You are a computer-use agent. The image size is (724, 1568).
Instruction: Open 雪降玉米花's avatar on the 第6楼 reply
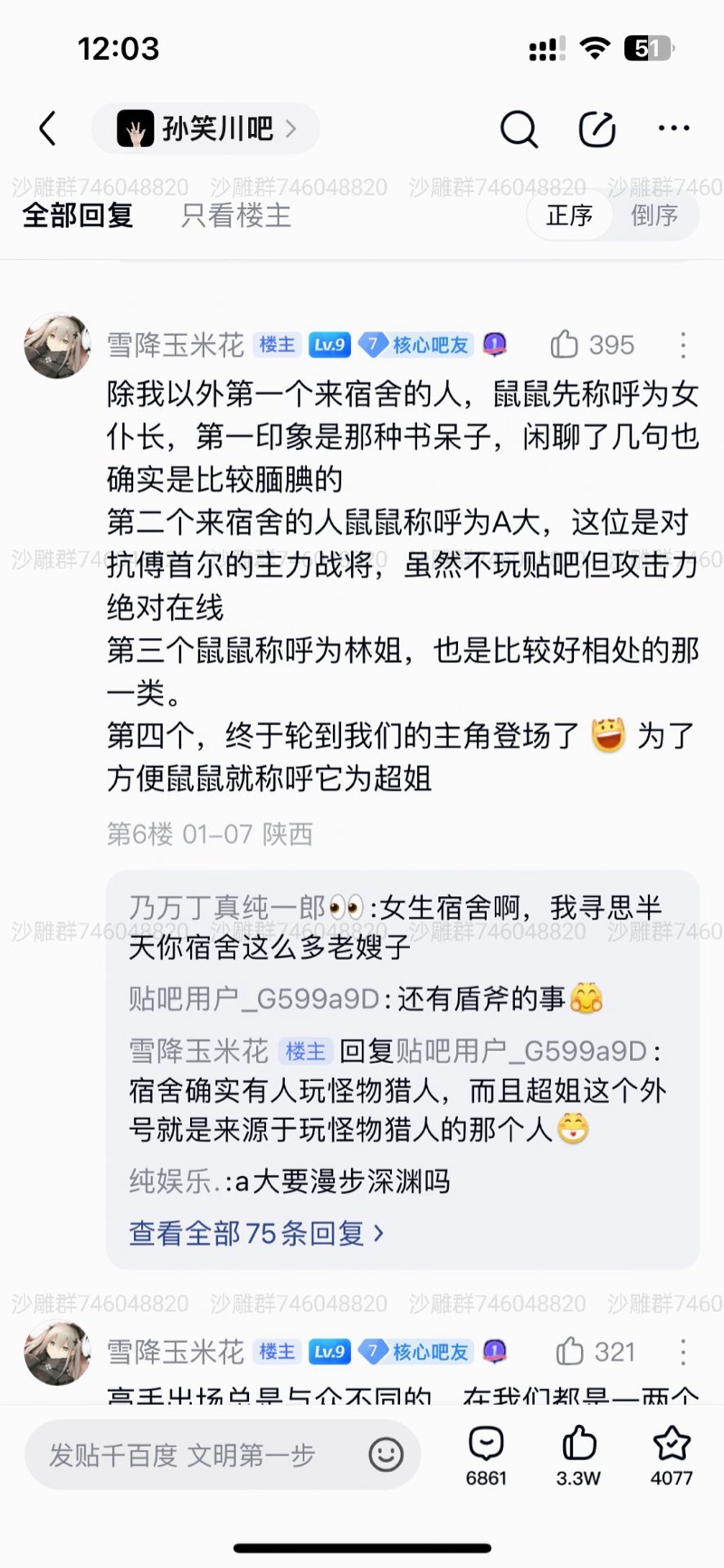pyautogui.click(x=57, y=346)
